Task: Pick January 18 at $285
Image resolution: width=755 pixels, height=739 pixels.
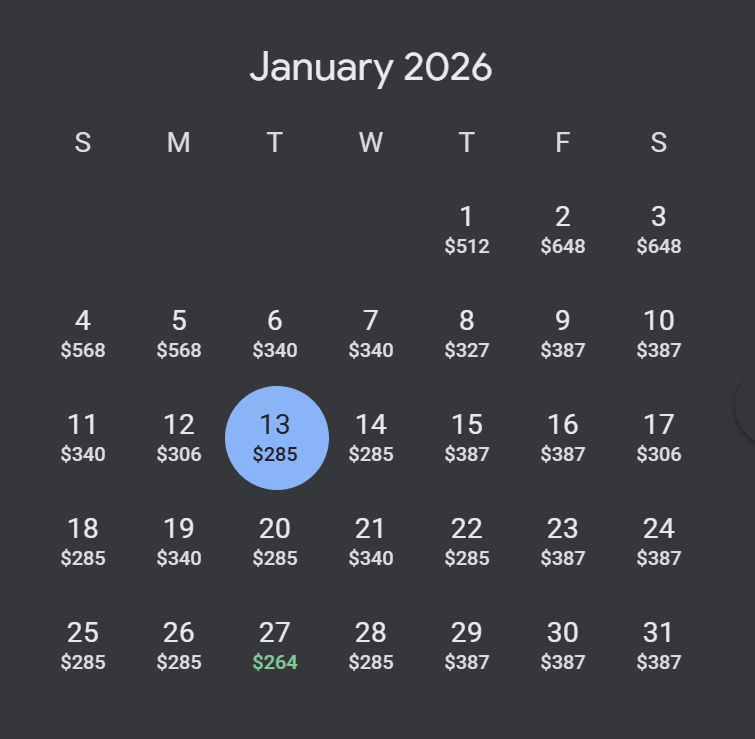Action: pyautogui.click(x=83, y=542)
